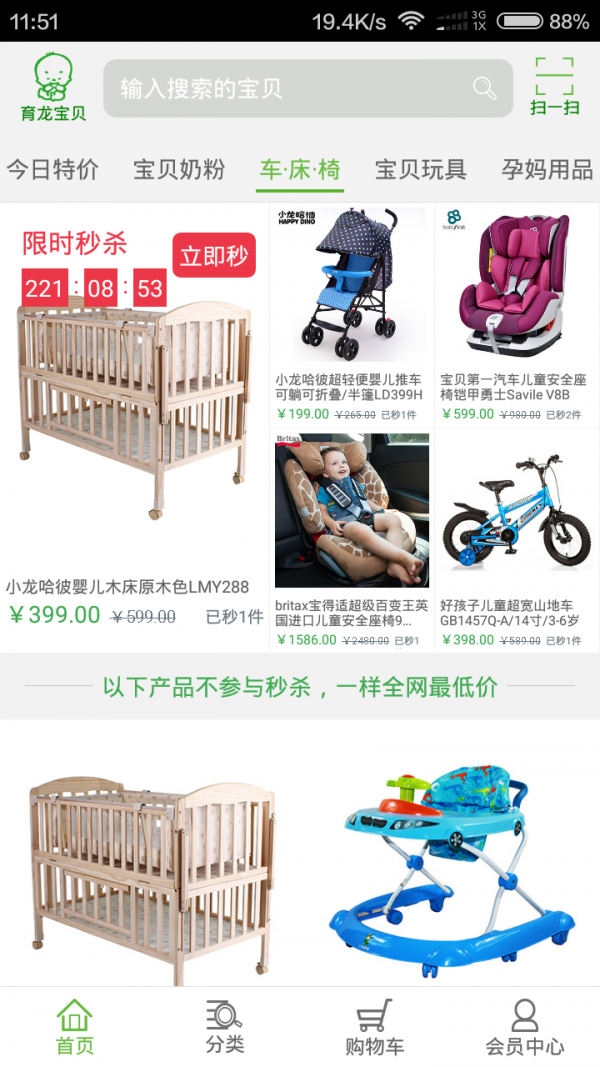
Task: Open the 分类 categories tab
Action: point(225,1027)
